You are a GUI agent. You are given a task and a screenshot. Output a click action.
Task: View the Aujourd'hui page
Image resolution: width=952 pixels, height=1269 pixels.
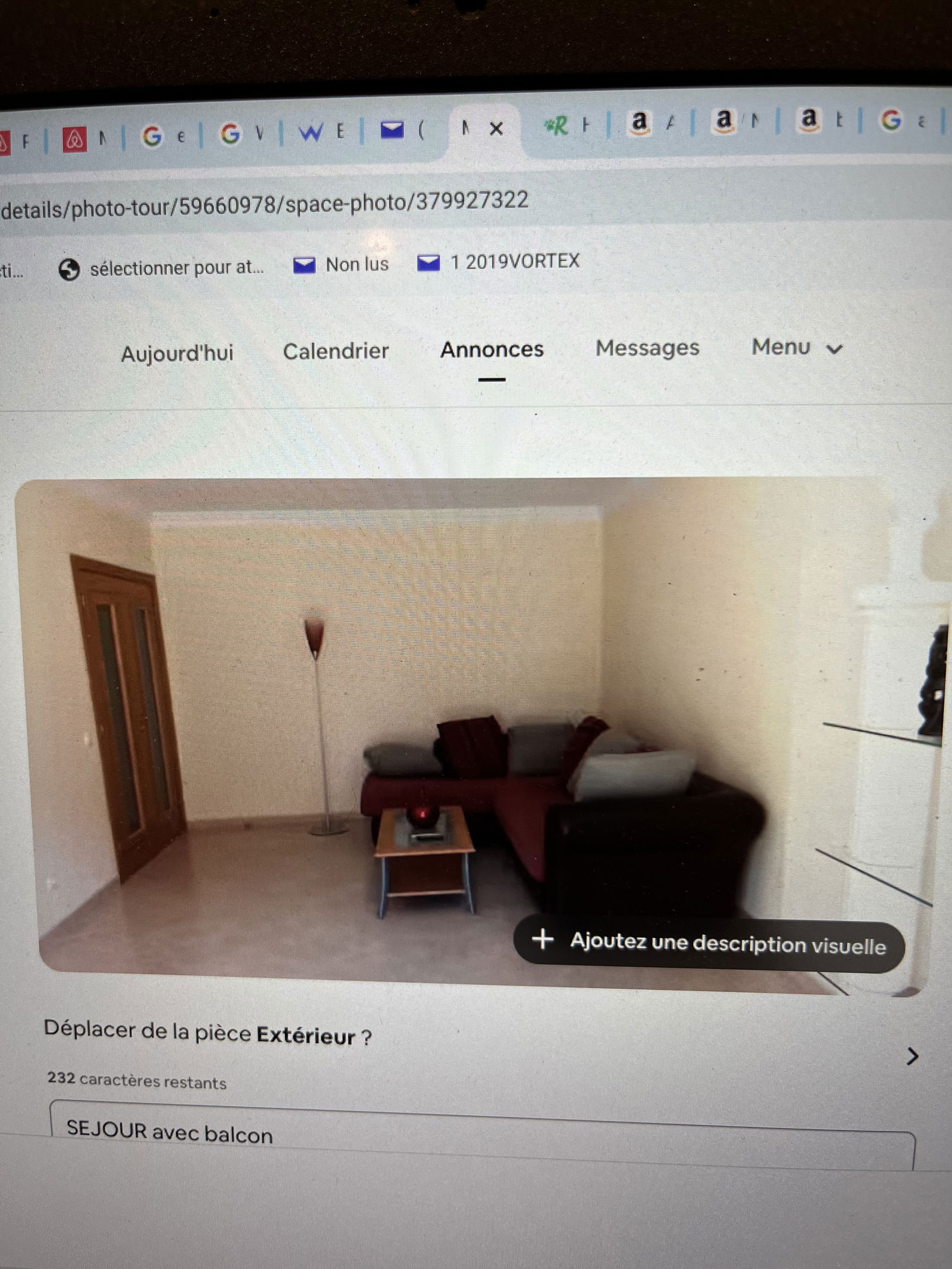pyautogui.click(x=178, y=352)
